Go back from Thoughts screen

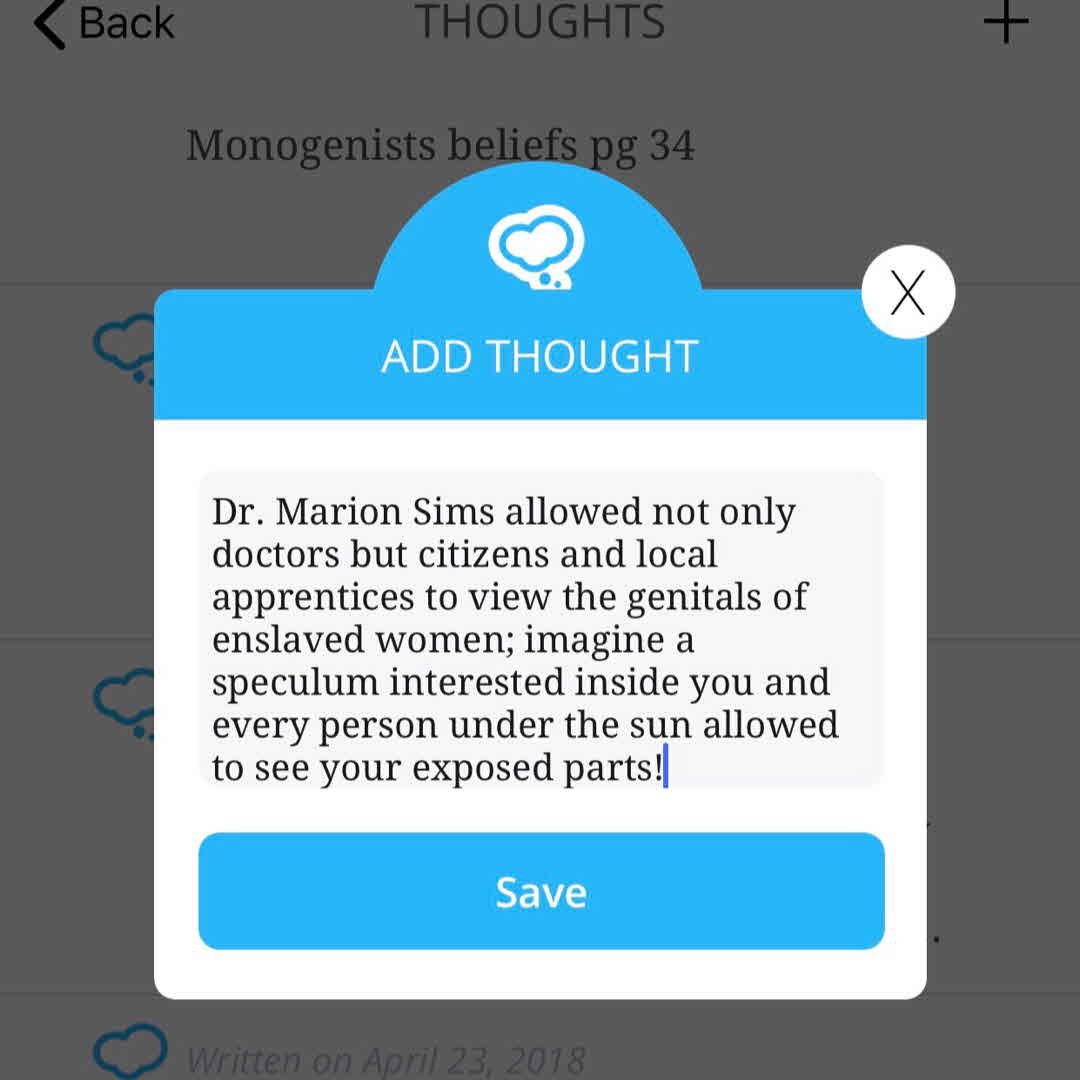pyautogui.click(x=104, y=23)
